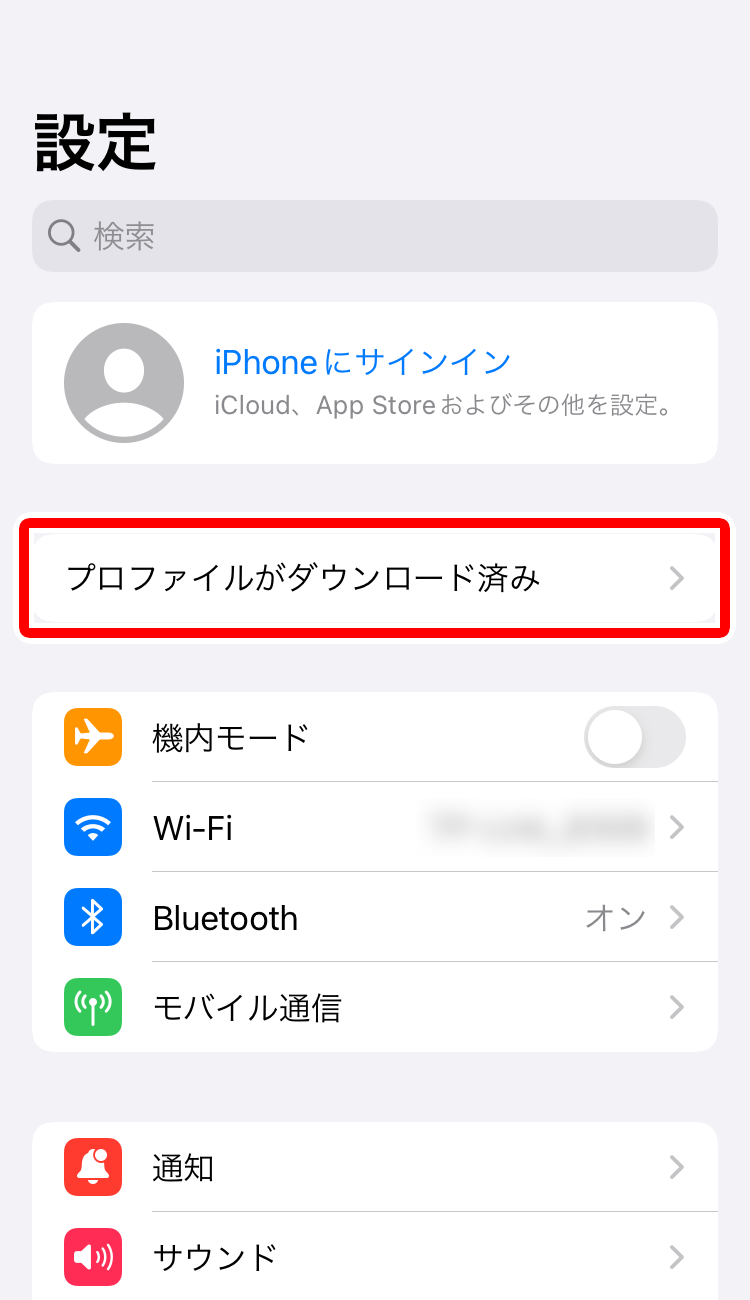Open モバイル通信 settings
Image resolution: width=750 pixels, height=1300 pixels.
(375, 1007)
